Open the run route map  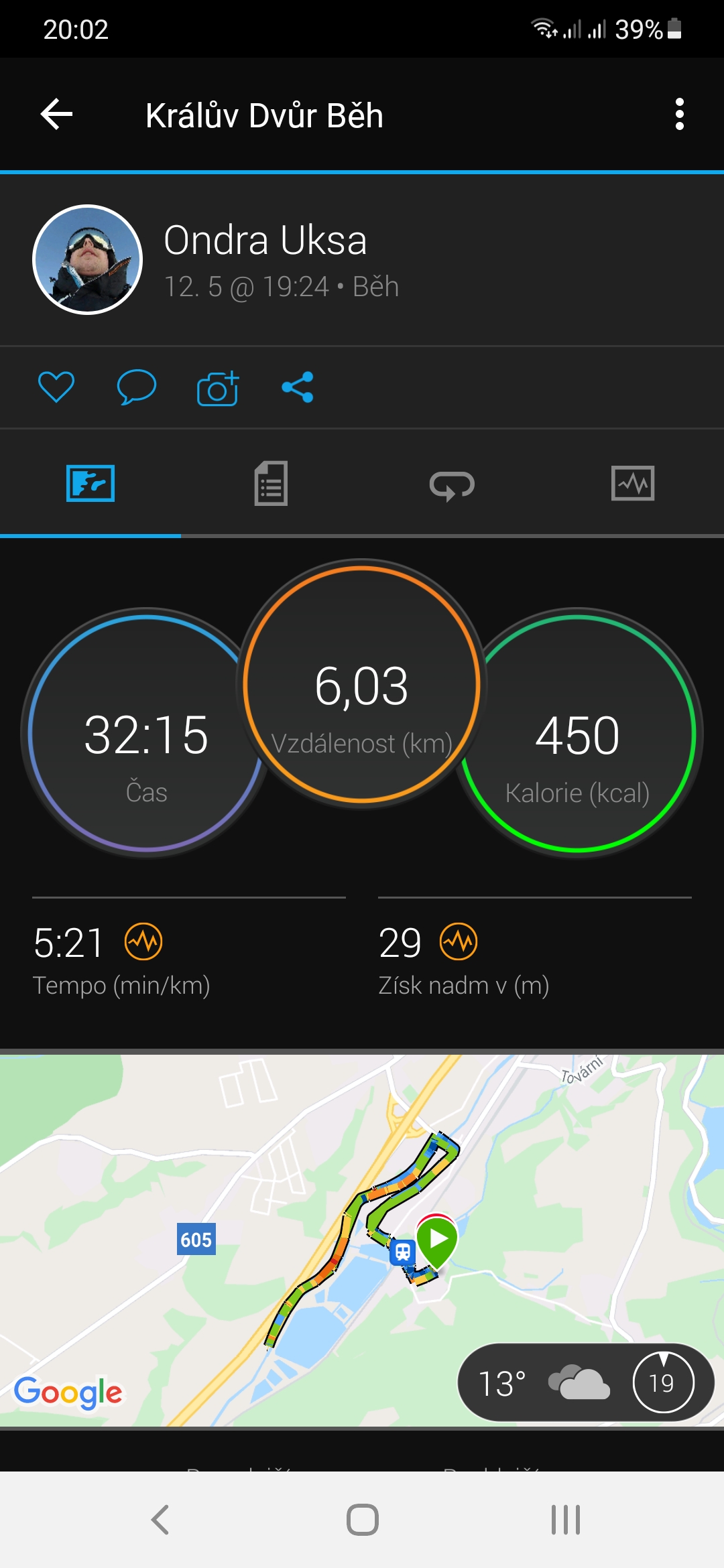click(362, 1240)
